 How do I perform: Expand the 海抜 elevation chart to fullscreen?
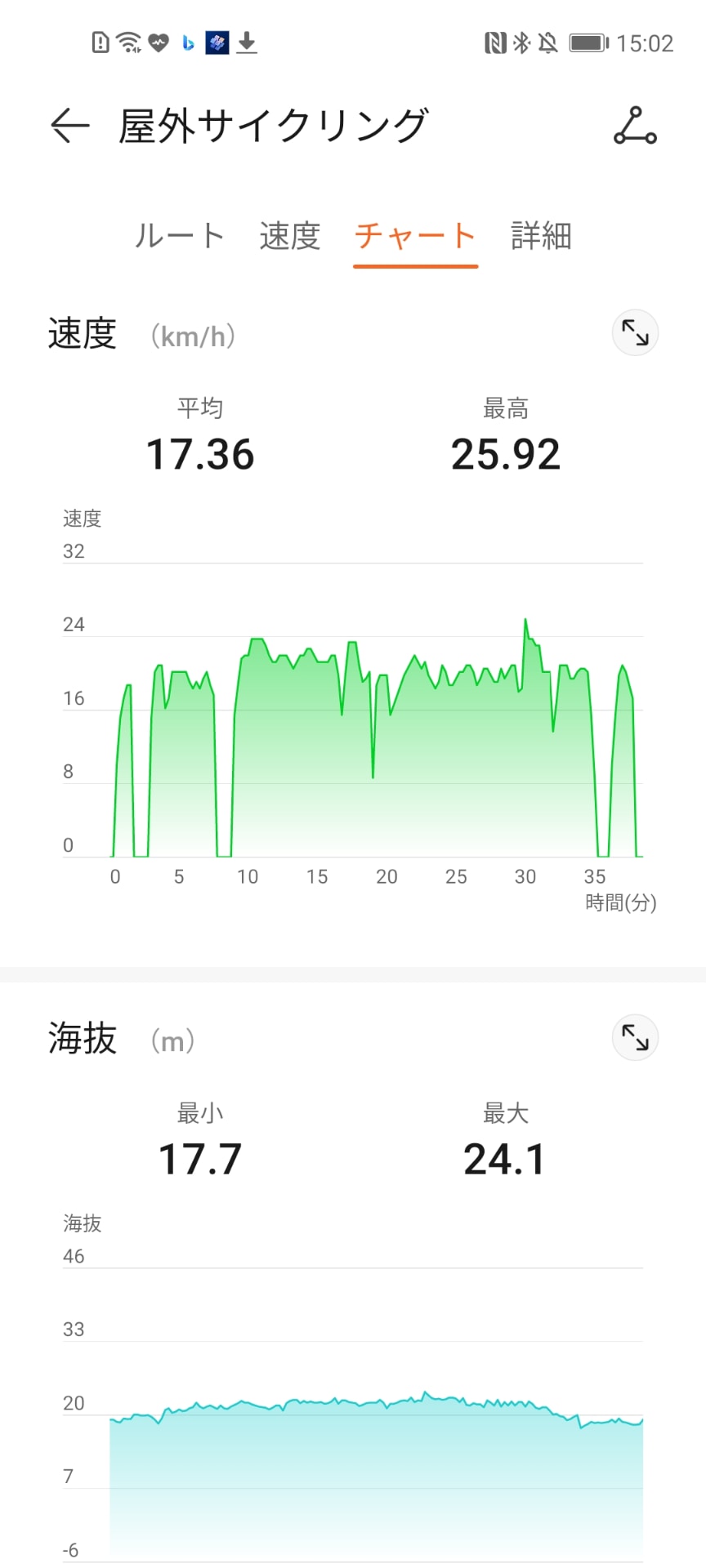635,1037
